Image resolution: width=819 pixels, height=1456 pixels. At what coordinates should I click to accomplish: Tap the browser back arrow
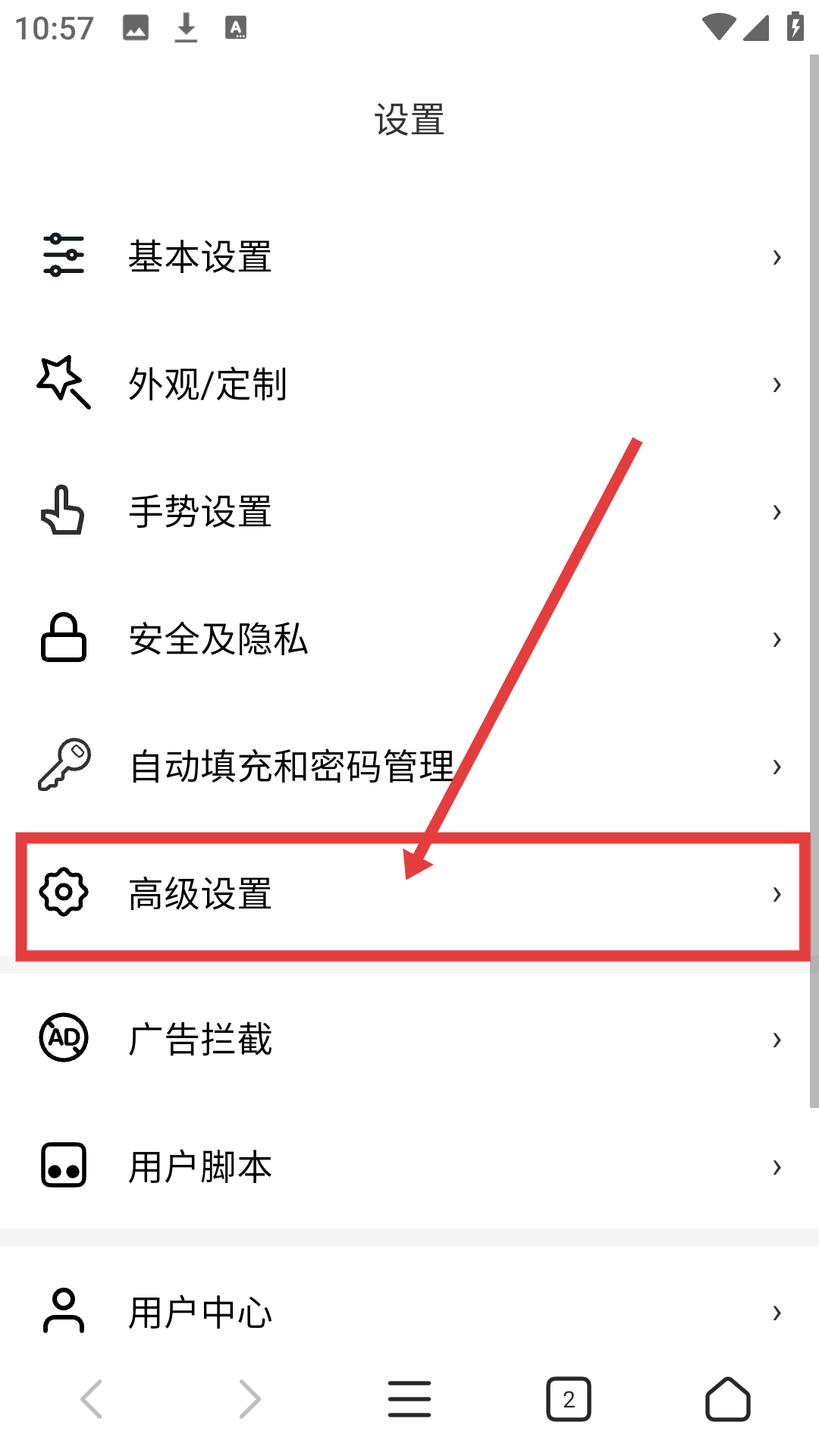pyautogui.click(x=92, y=1399)
